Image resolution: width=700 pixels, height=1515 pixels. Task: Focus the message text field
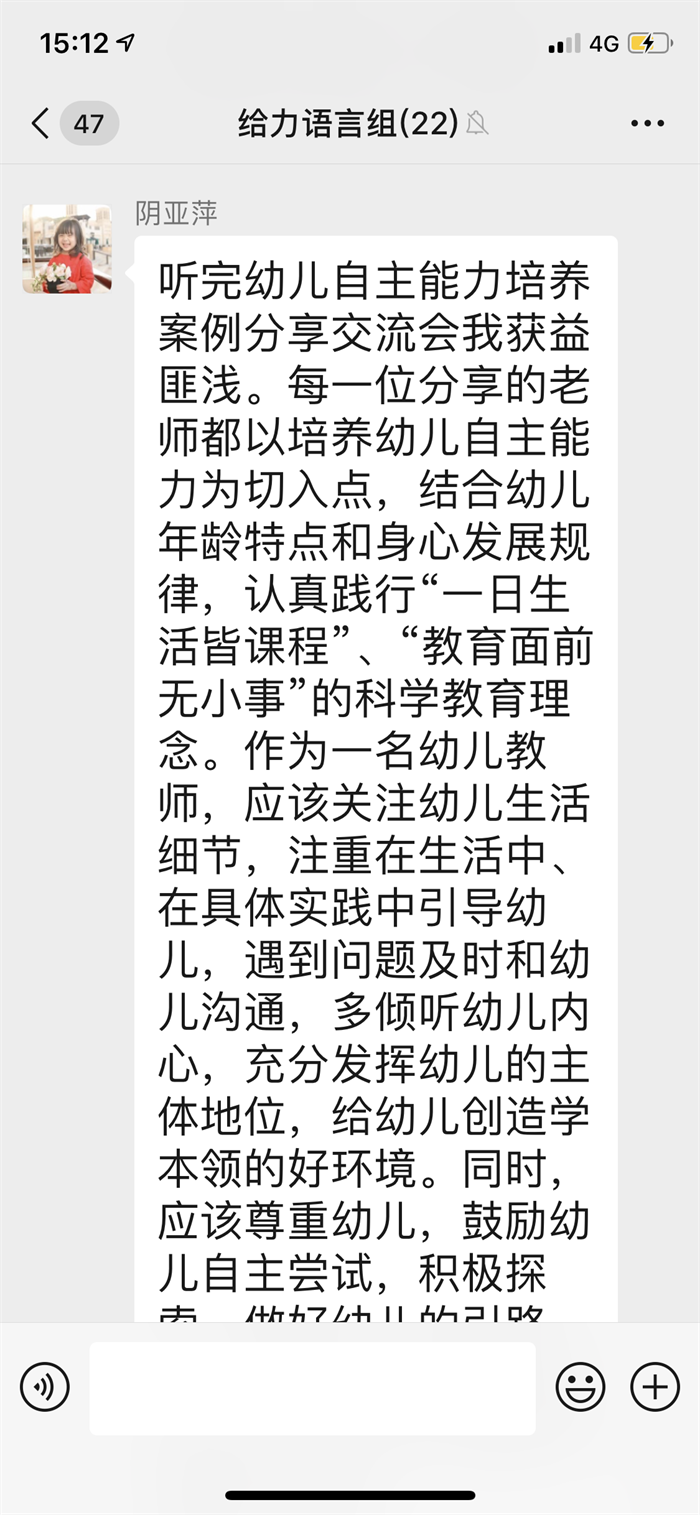point(313,1388)
